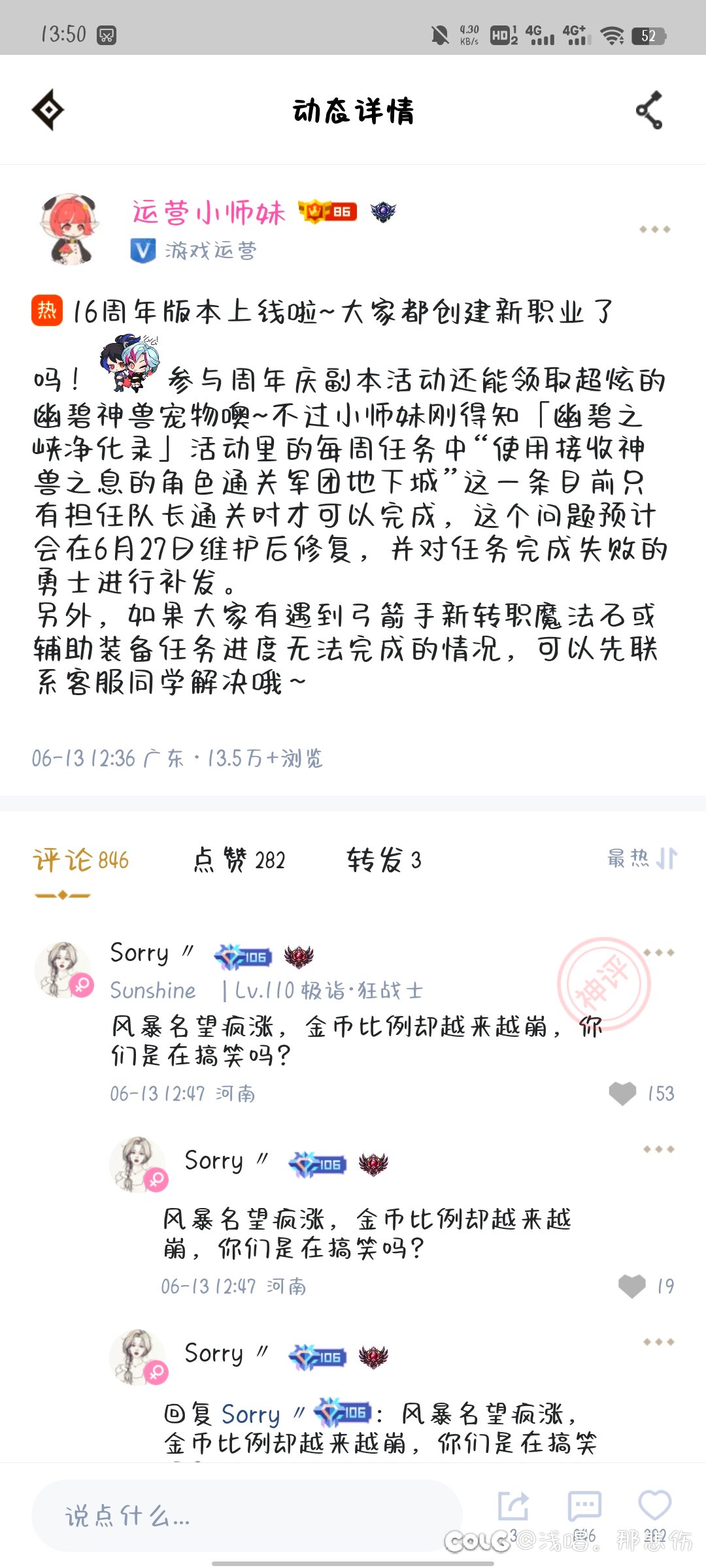View the Sorry ″ commenter's avatar on top comment
This screenshot has width=706, height=1568.
pos(63,970)
